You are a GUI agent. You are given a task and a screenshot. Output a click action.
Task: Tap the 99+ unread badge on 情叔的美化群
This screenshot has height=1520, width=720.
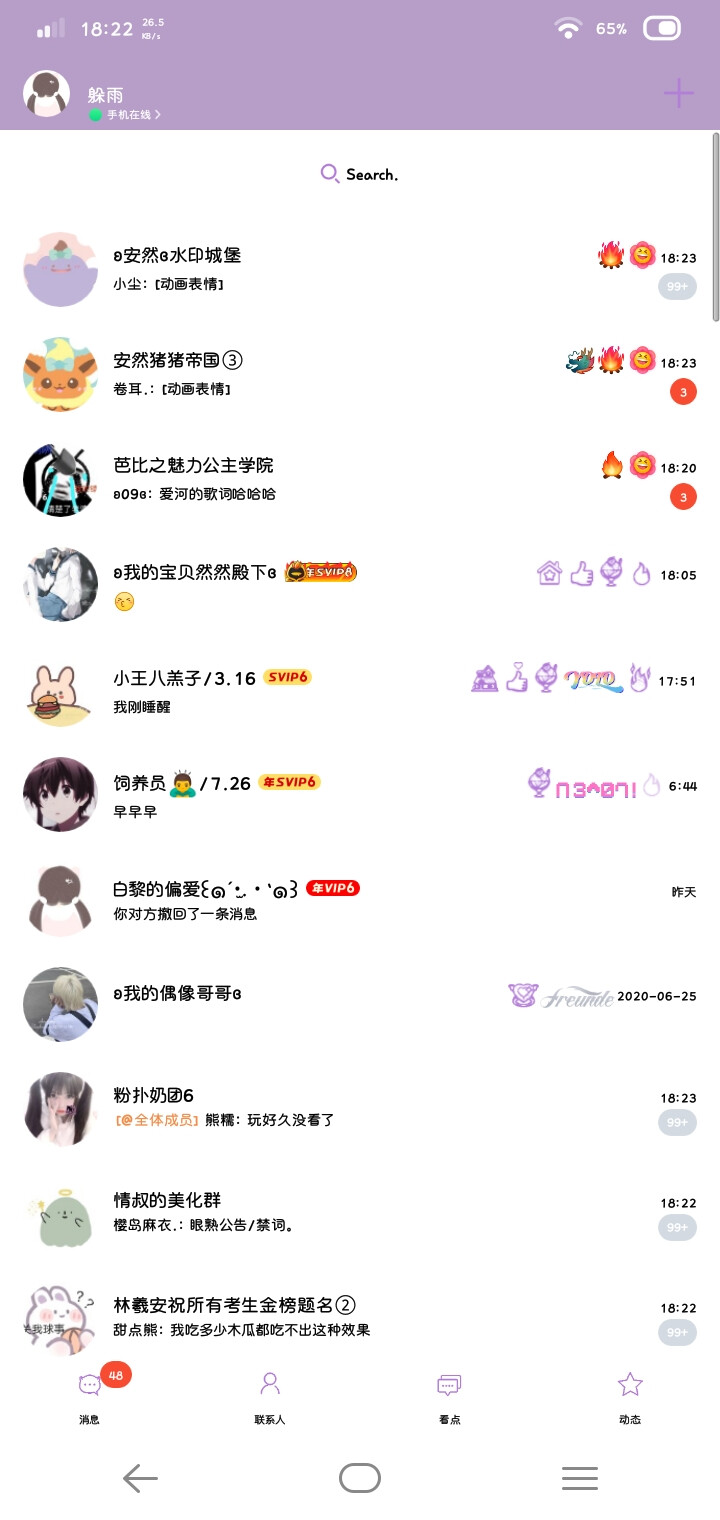tap(676, 1228)
